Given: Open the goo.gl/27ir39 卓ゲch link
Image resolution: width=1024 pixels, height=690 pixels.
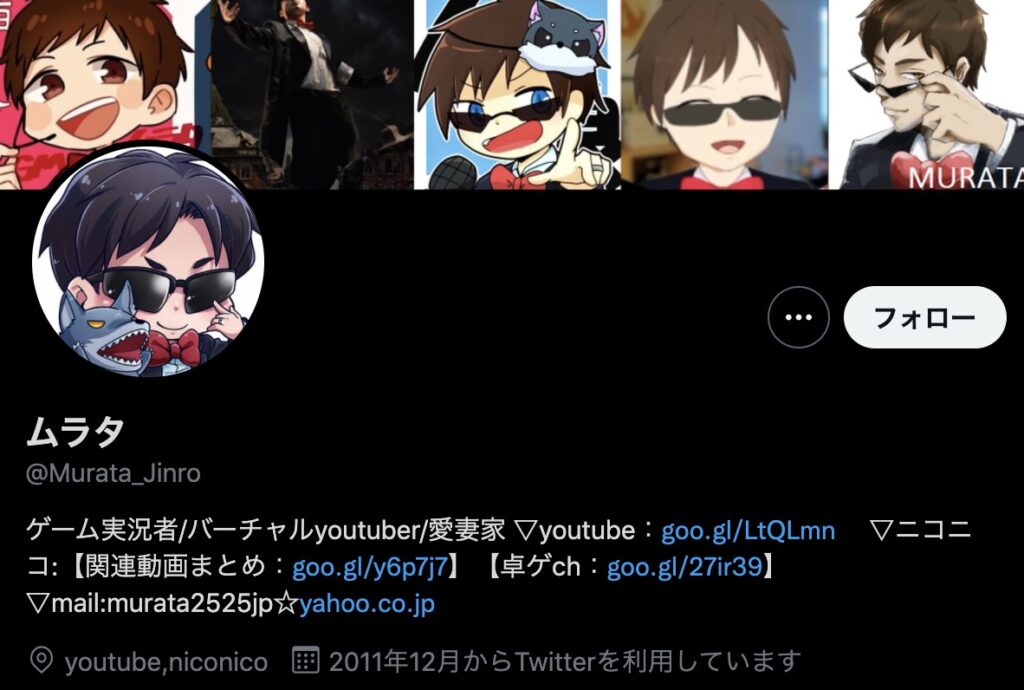Looking at the screenshot, I should (x=684, y=567).
